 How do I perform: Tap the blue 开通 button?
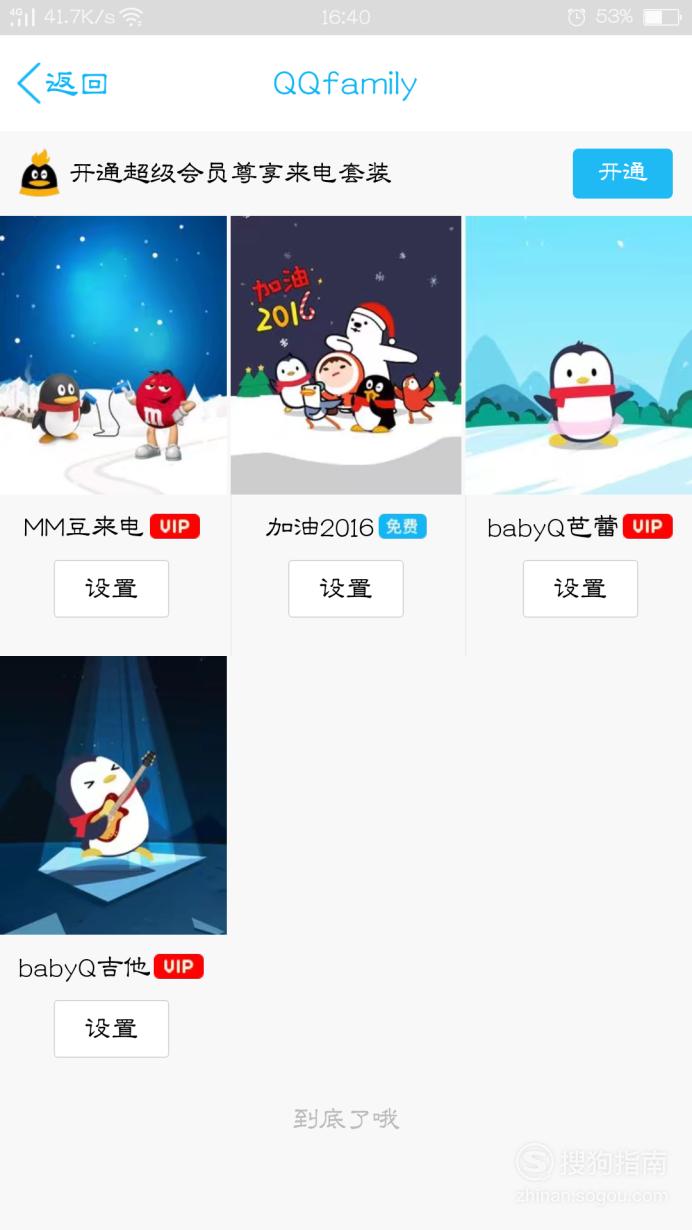pos(622,173)
